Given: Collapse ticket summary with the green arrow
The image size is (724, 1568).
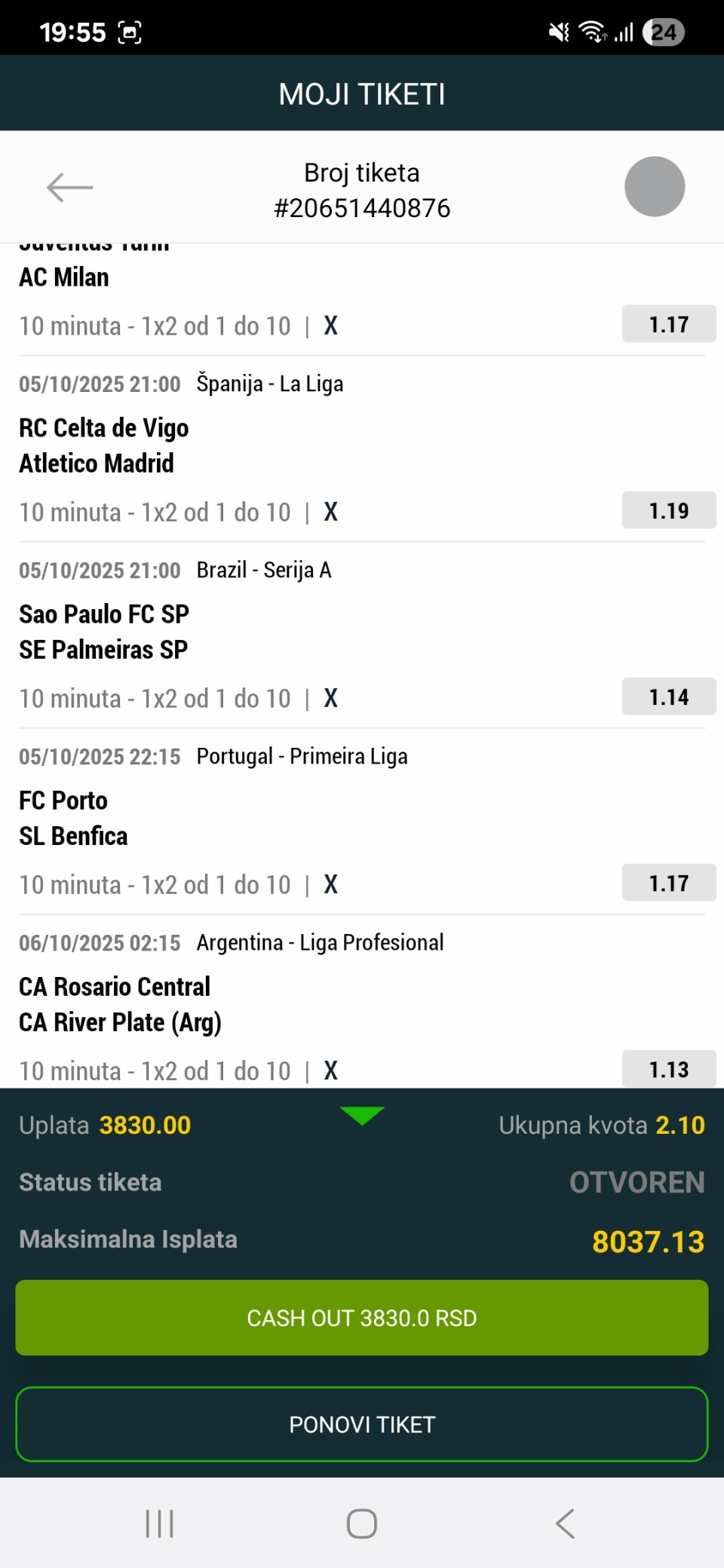Looking at the screenshot, I should point(362,1116).
